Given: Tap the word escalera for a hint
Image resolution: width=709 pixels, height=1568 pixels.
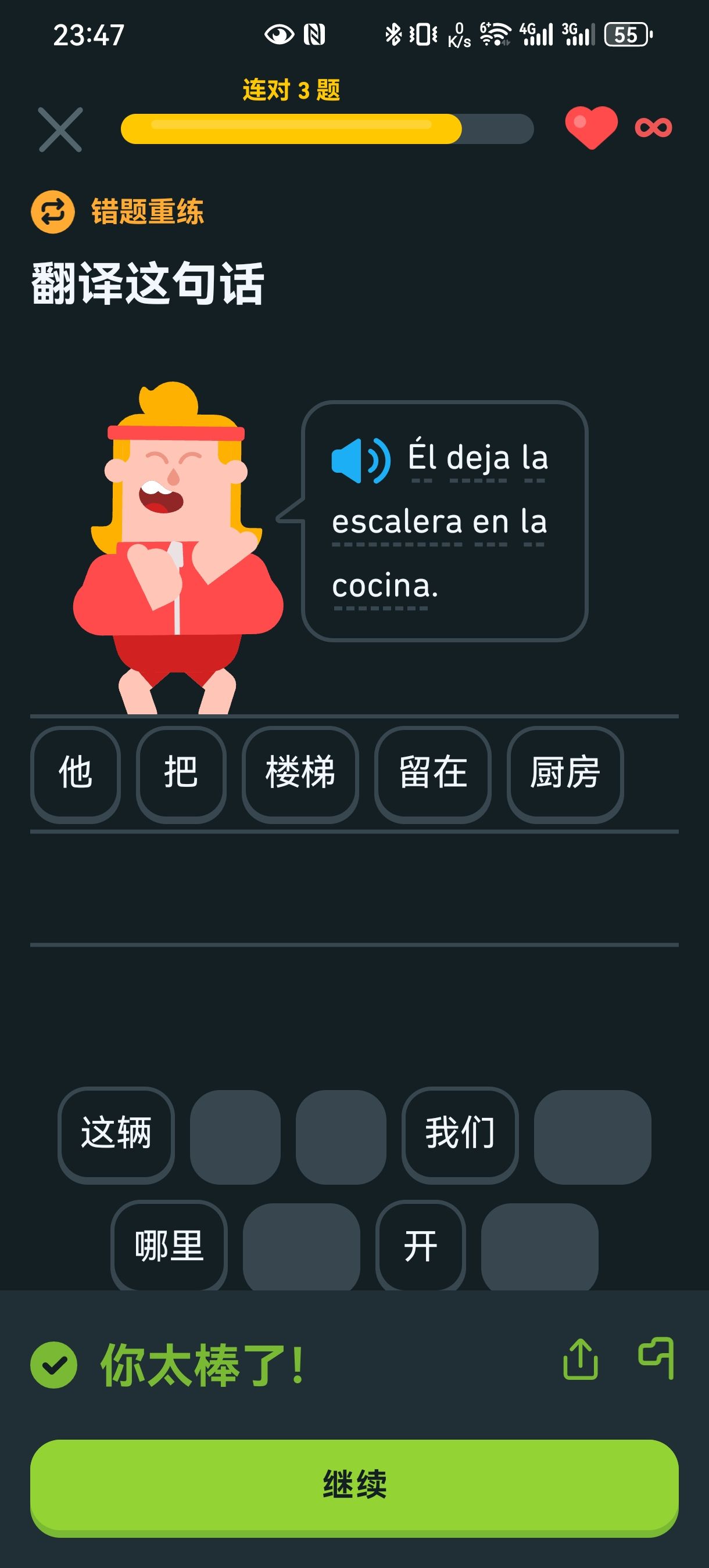Looking at the screenshot, I should (397, 522).
